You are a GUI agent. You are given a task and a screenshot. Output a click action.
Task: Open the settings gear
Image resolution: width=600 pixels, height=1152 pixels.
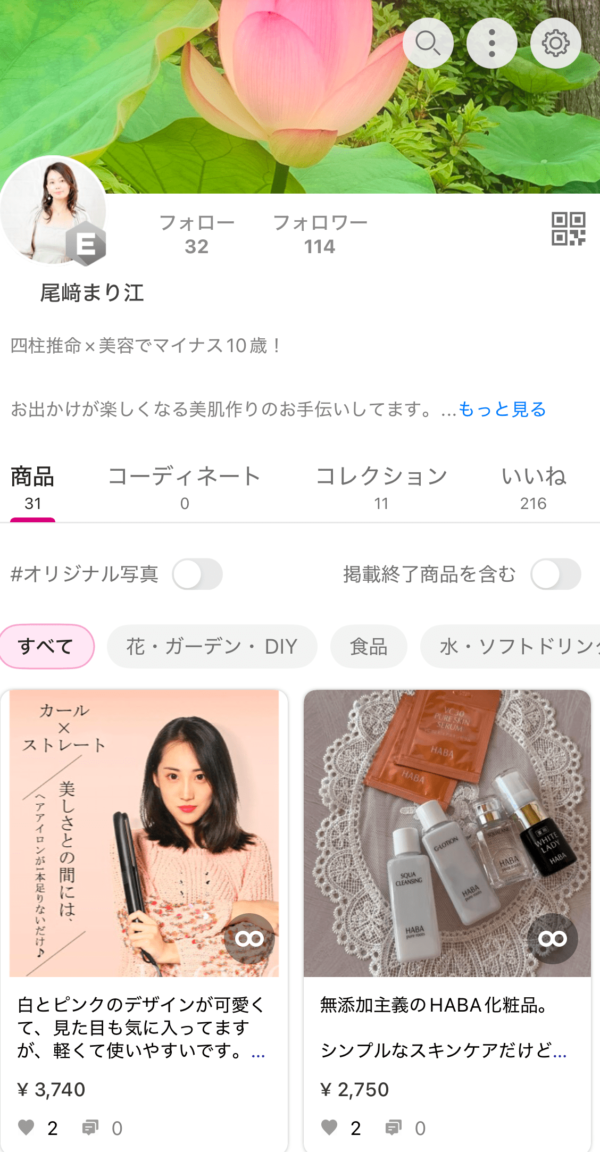(556, 43)
